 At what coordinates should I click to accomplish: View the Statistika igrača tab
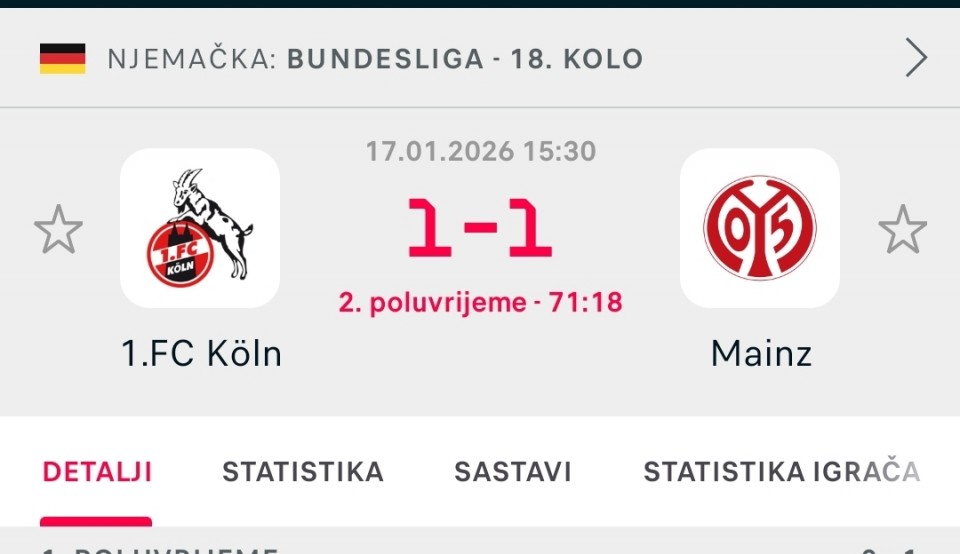pos(781,472)
